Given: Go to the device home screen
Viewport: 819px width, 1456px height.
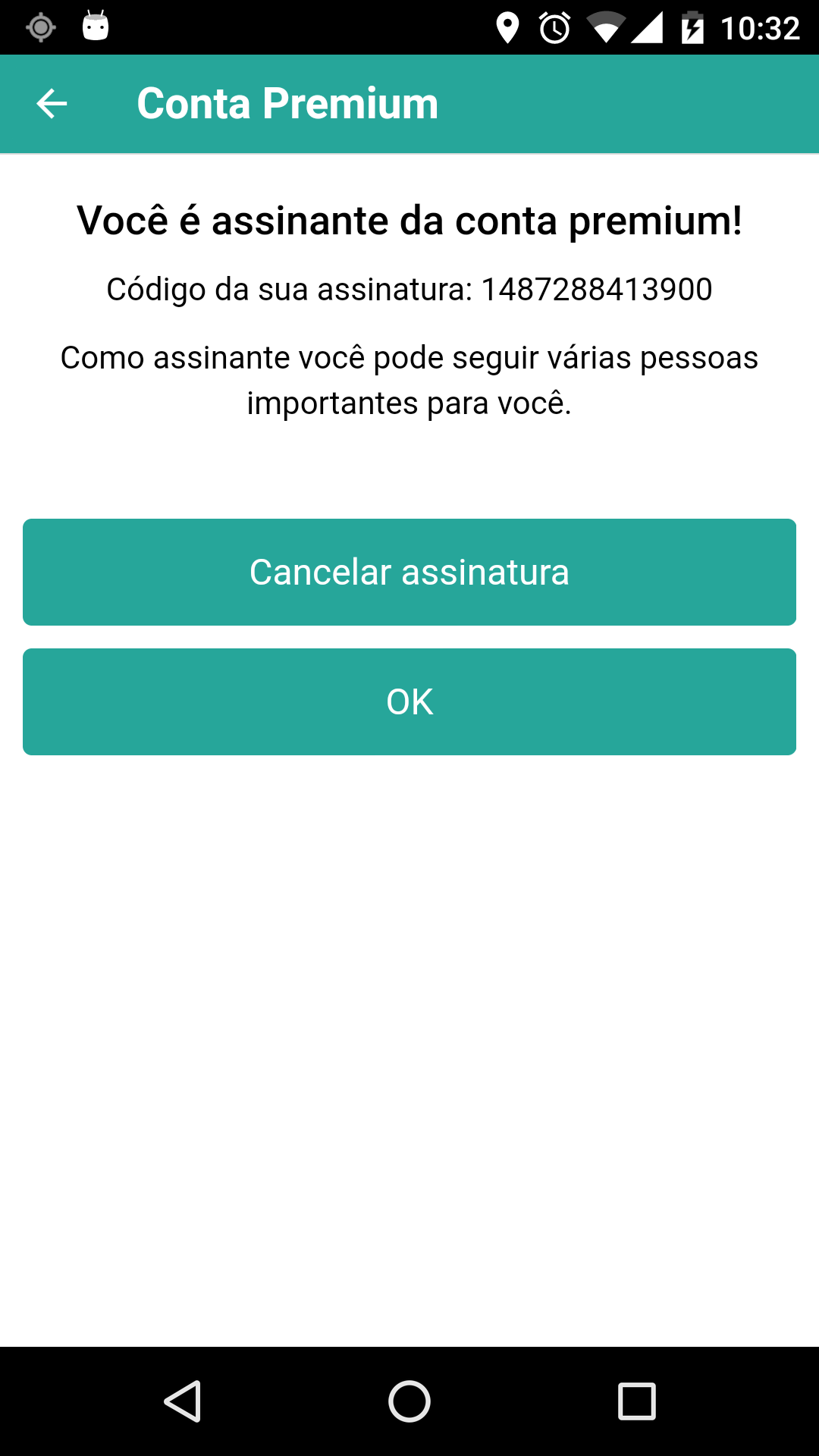Looking at the screenshot, I should pyautogui.click(x=409, y=1401).
